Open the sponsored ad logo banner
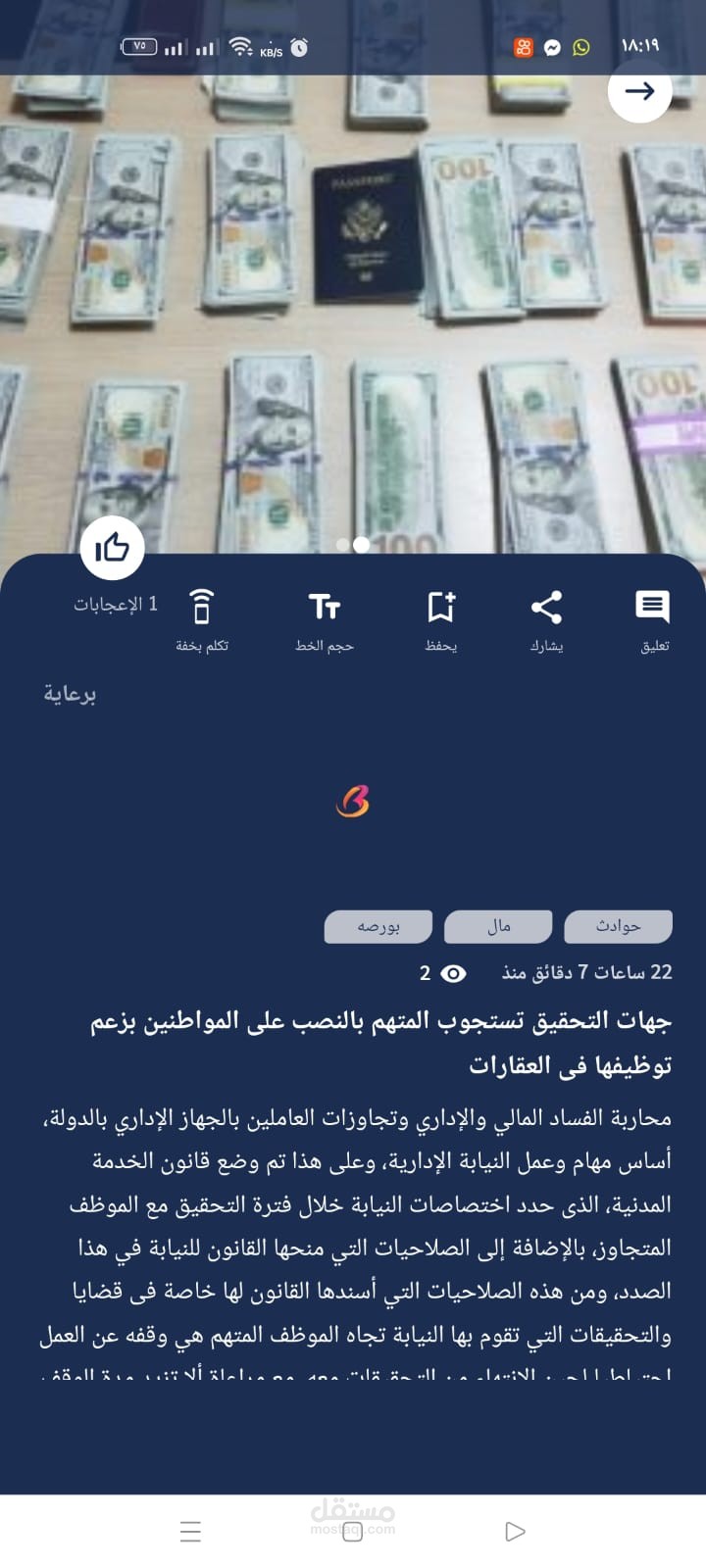706x1568 pixels. pyautogui.click(x=353, y=802)
